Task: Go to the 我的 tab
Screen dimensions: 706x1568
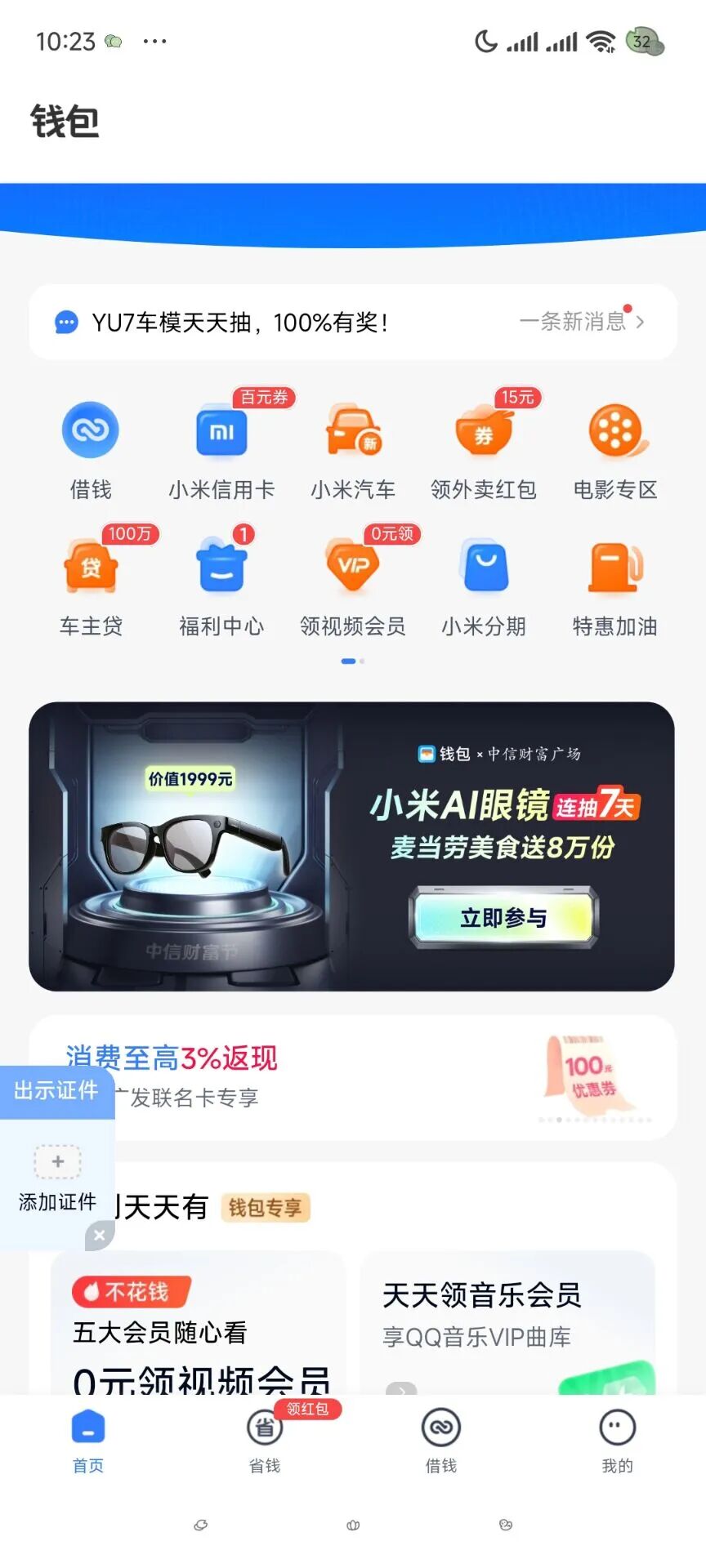Action: [x=618, y=1441]
